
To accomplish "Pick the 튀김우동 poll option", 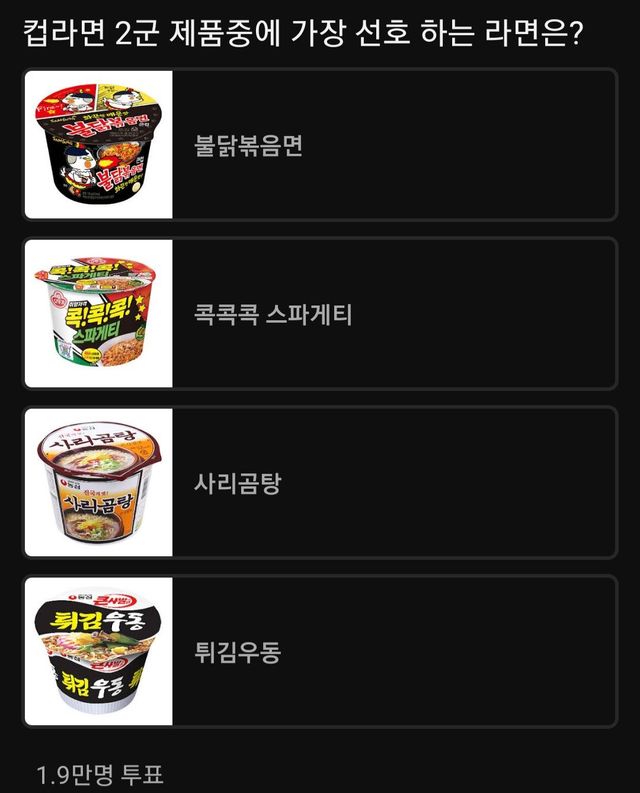I will pos(320,652).
